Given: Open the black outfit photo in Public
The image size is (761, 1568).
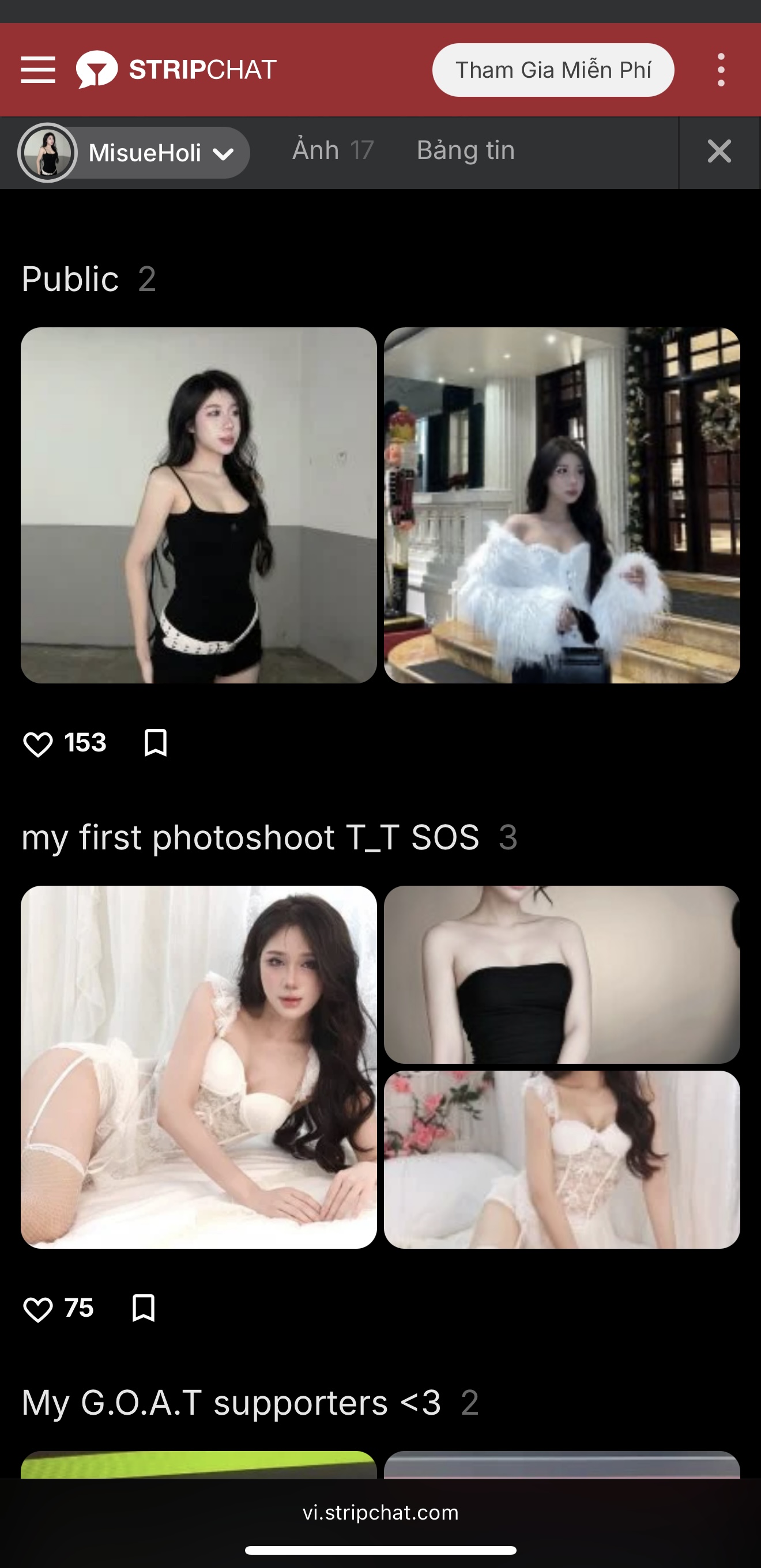Looking at the screenshot, I should (x=198, y=505).
